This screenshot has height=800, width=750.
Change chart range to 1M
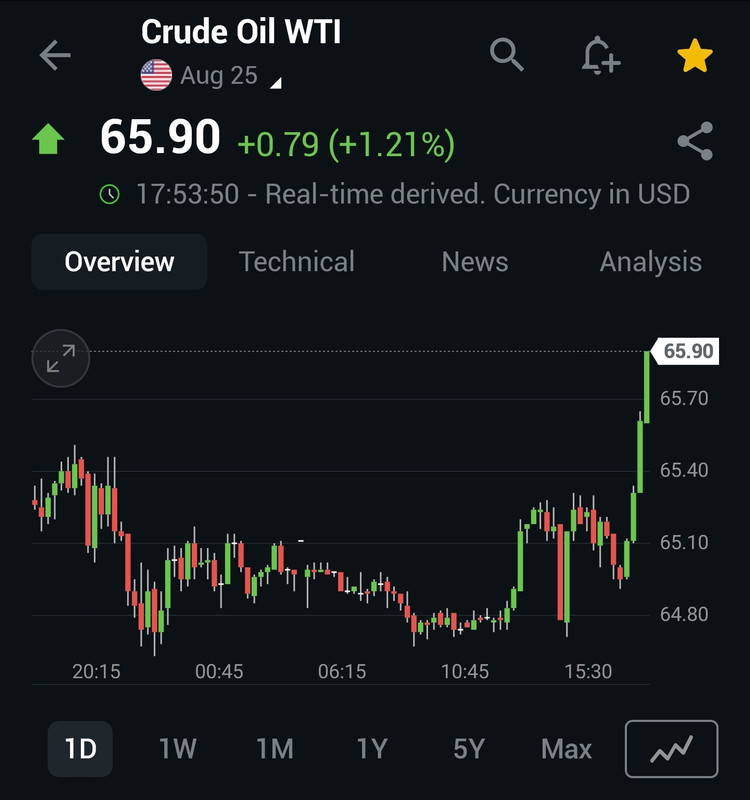(274, 749)
